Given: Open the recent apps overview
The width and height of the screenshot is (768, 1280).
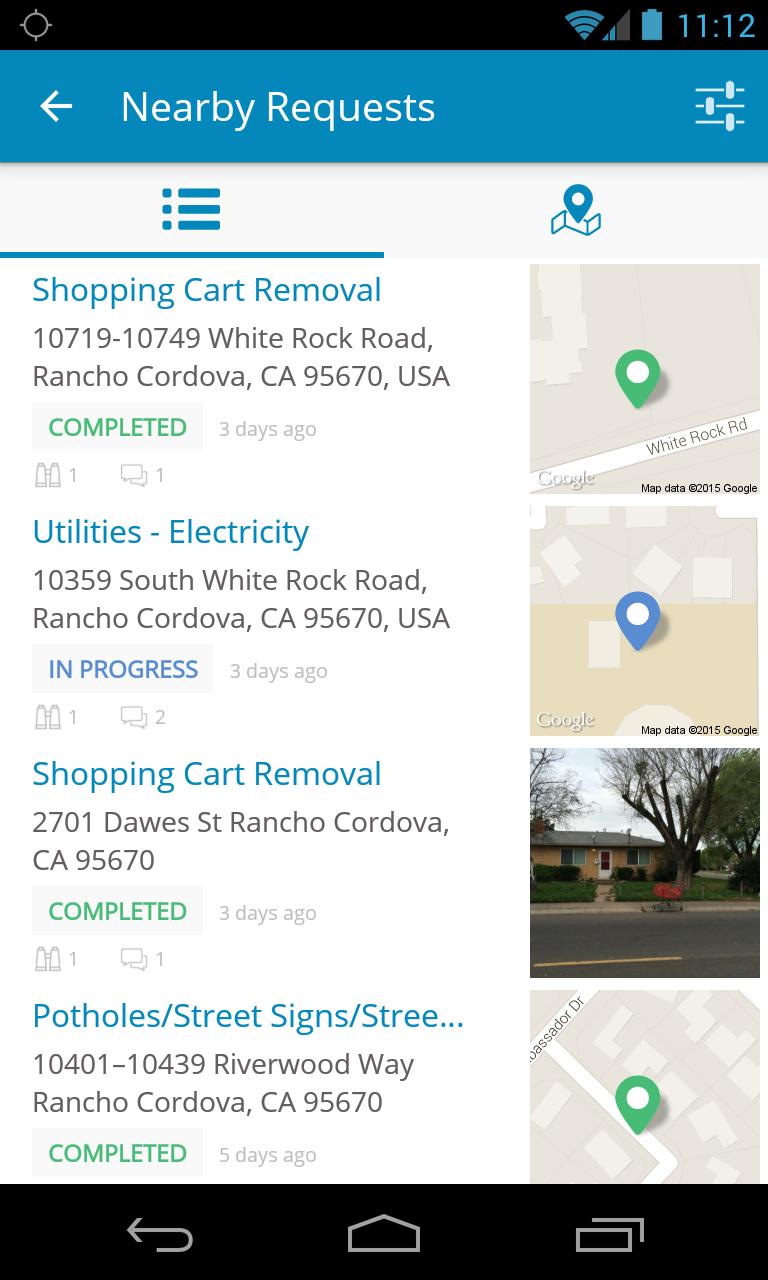Looking at the screenshot, I should pyautogui.click(x=610, y=1234).
